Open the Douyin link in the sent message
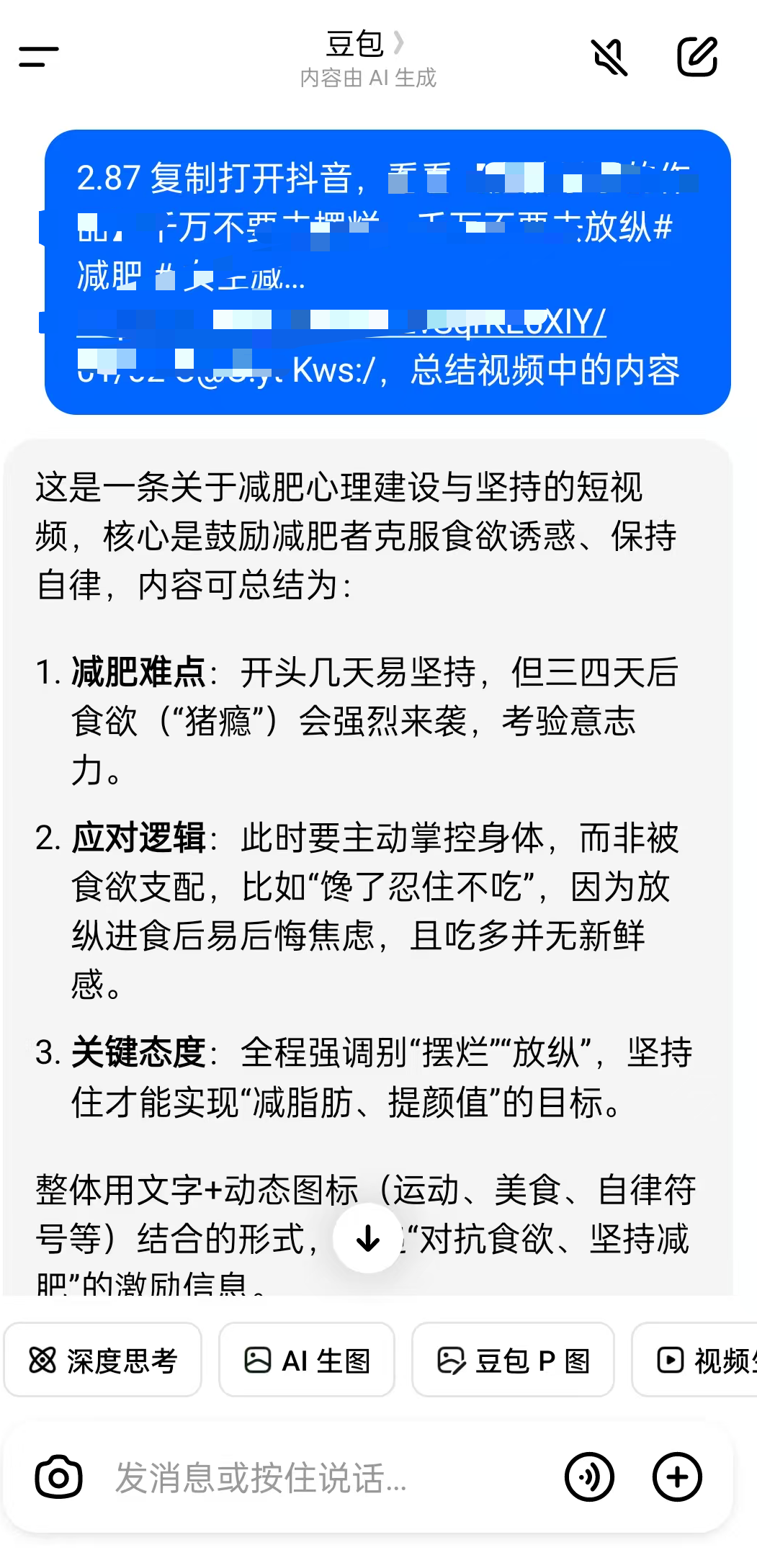Screen dimensions: 757x1568 (341, 322)
